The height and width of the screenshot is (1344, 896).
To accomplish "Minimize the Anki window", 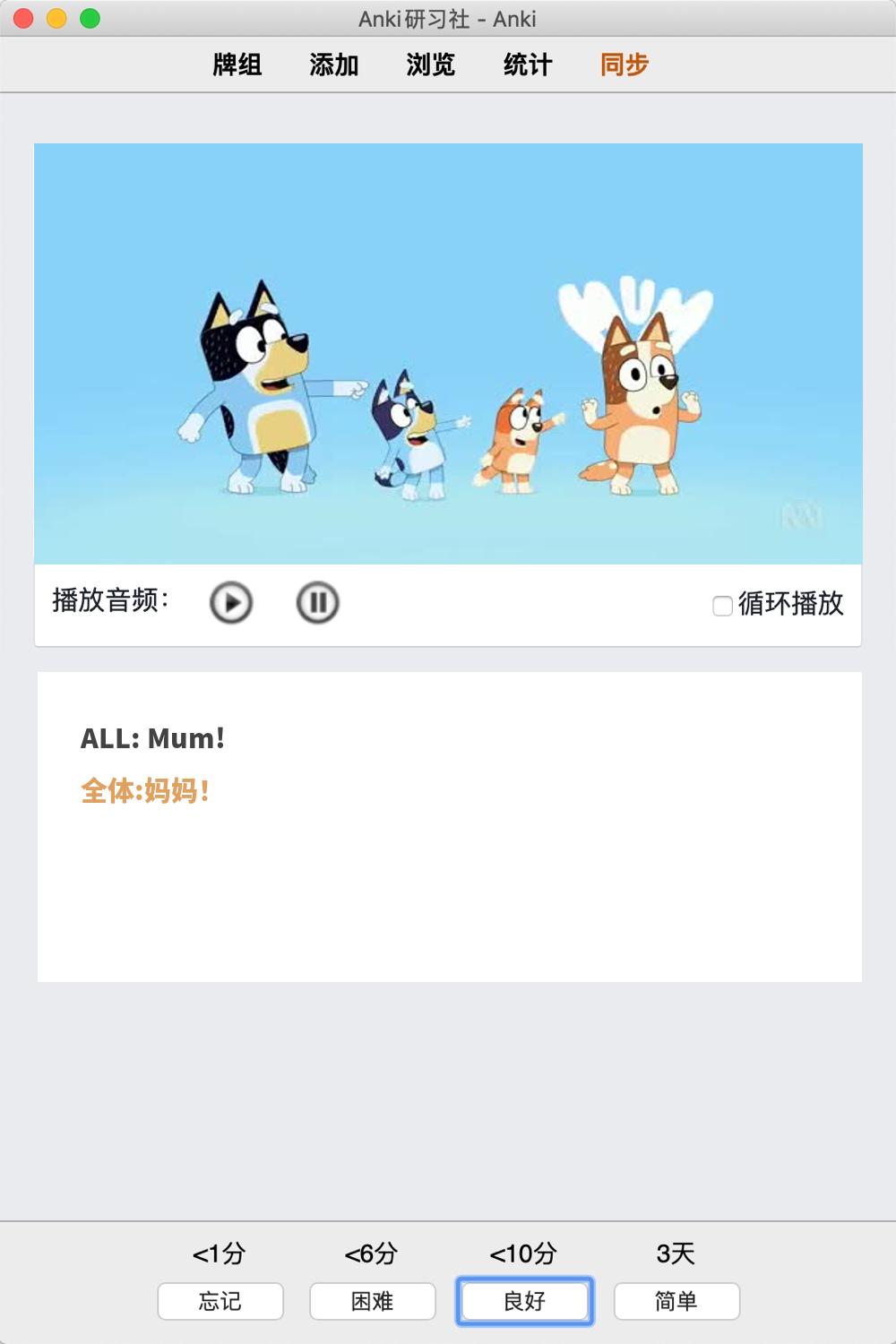I will click(56, 18).
